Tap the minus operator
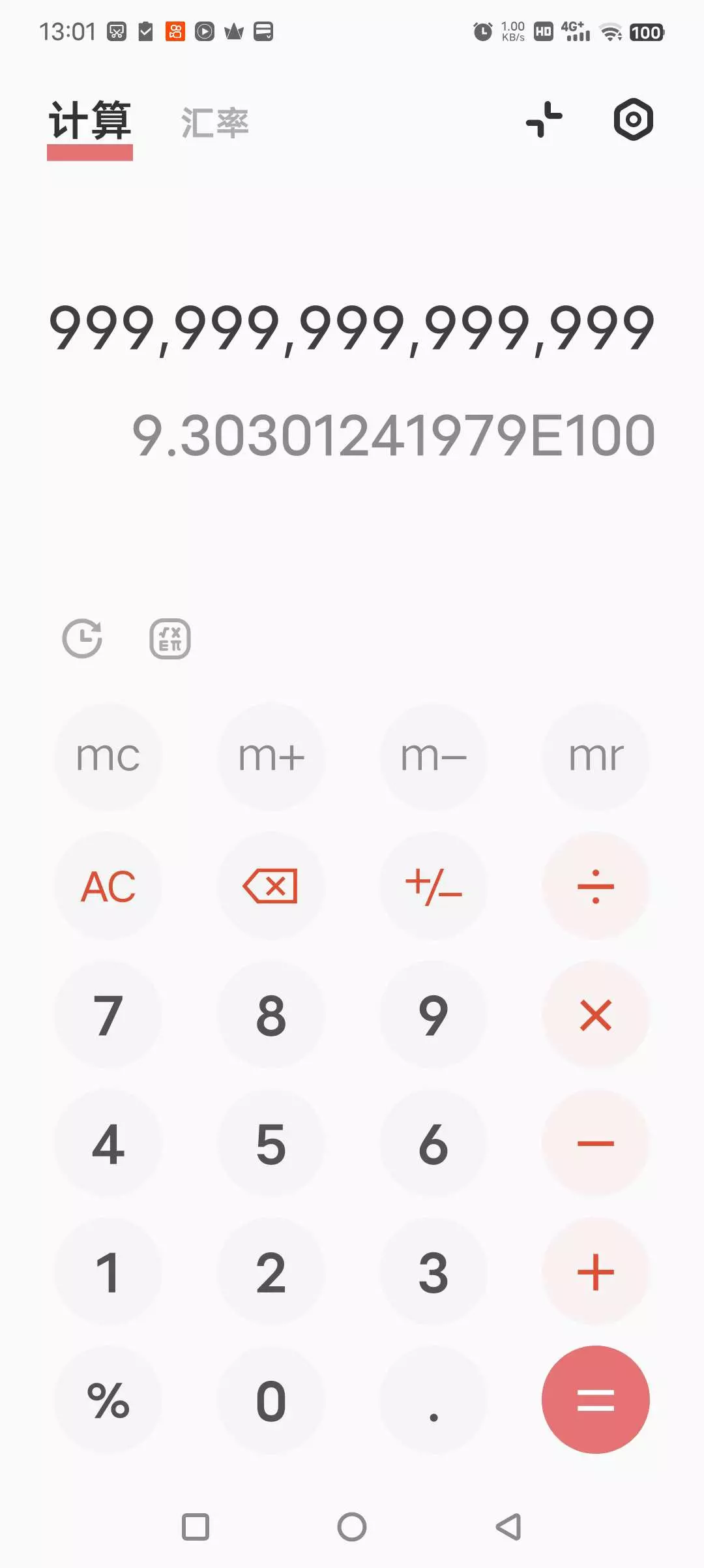 596,1143
